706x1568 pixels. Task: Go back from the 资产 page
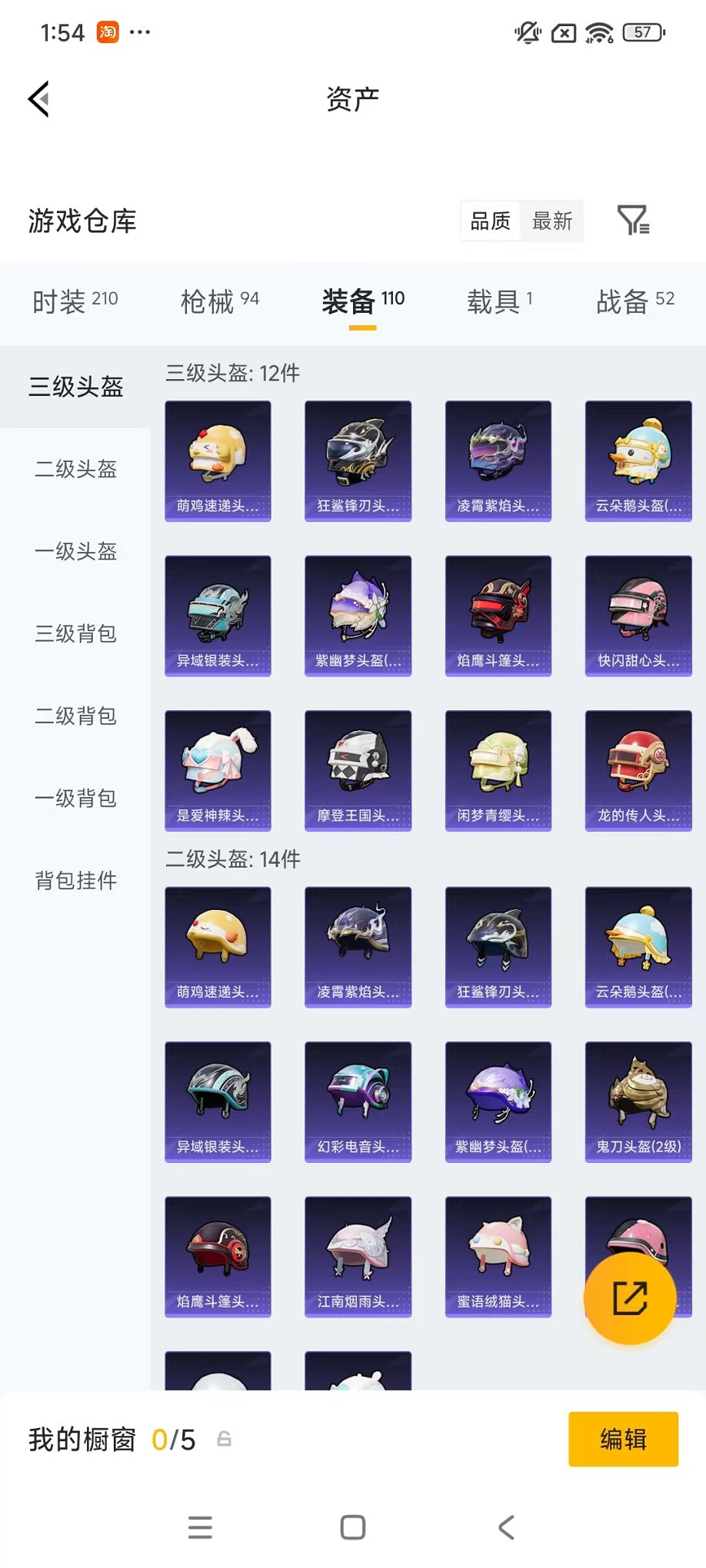point(39,99)
